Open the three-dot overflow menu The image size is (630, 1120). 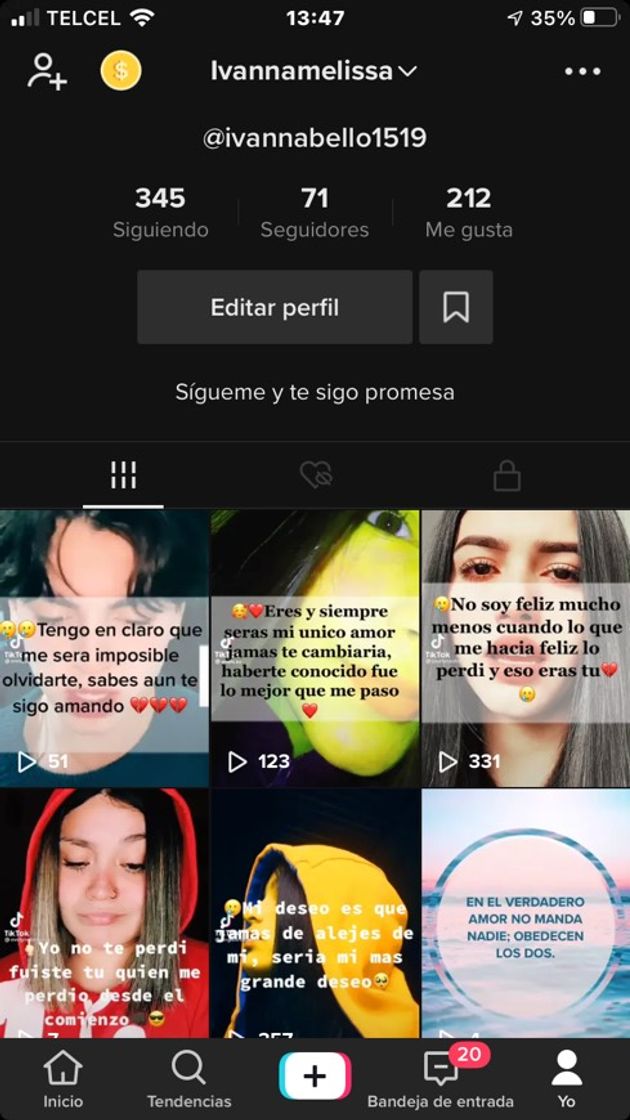[582, 71]
